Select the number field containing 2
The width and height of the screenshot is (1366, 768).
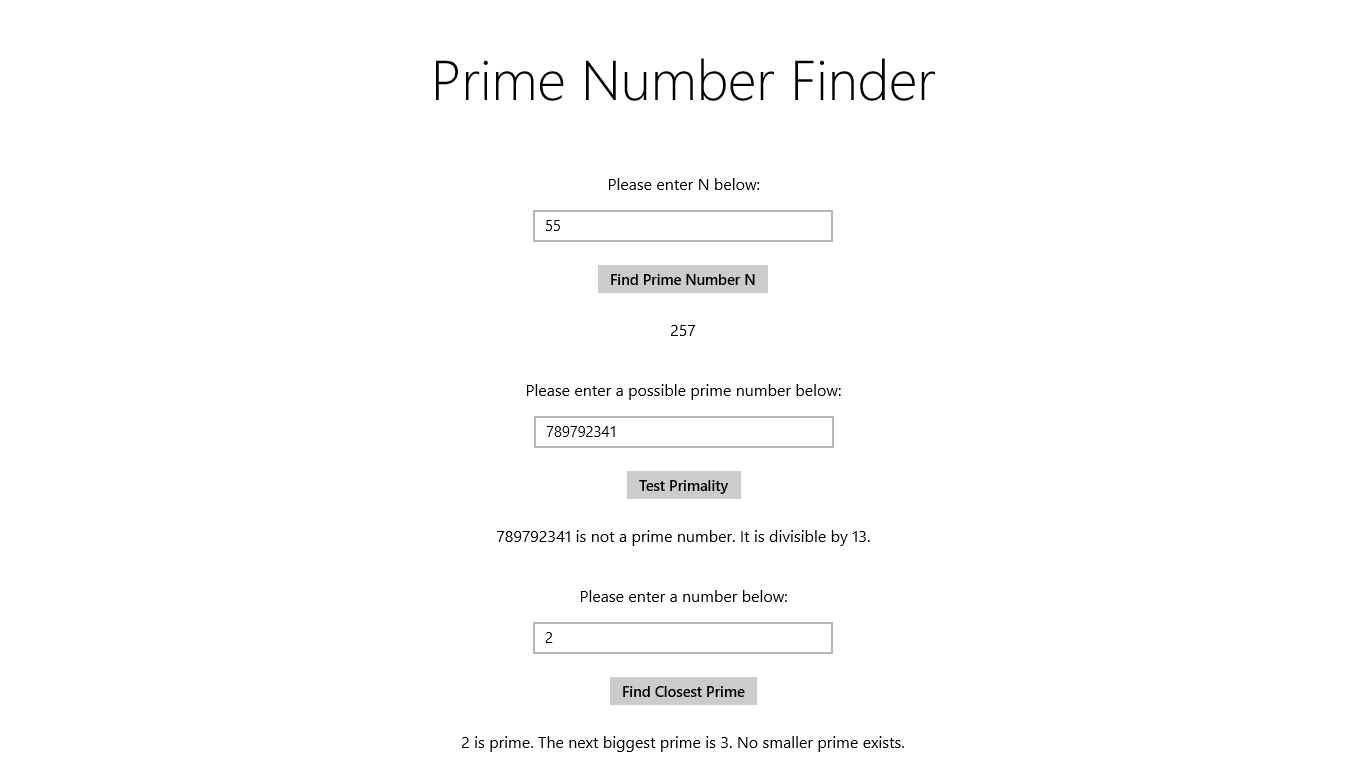[x=683, y=638]
